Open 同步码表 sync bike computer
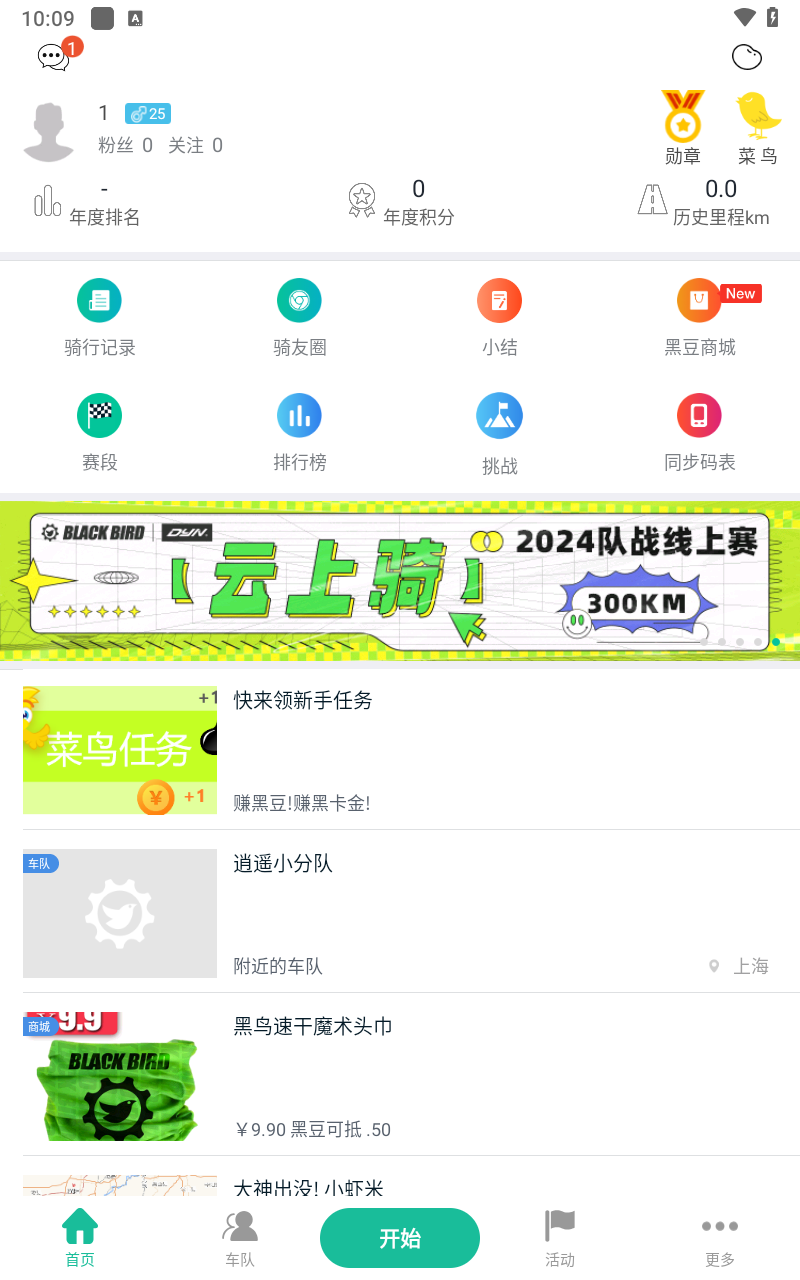 (699, 433)
